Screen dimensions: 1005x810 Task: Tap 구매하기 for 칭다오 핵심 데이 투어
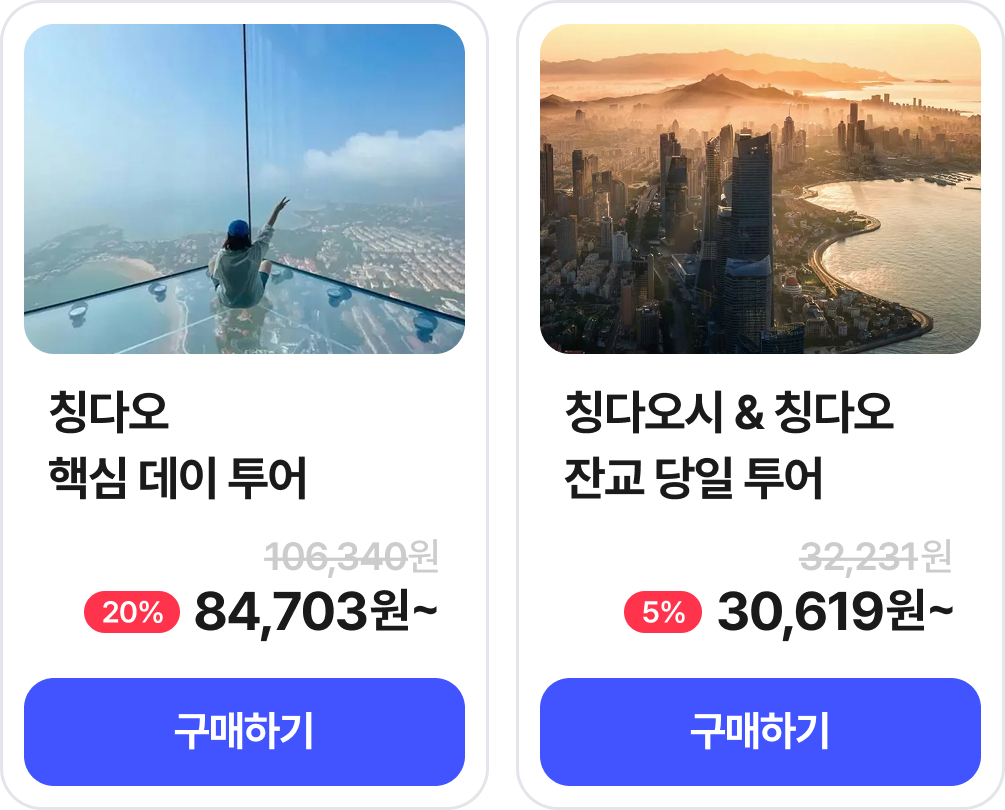(244, 732)
